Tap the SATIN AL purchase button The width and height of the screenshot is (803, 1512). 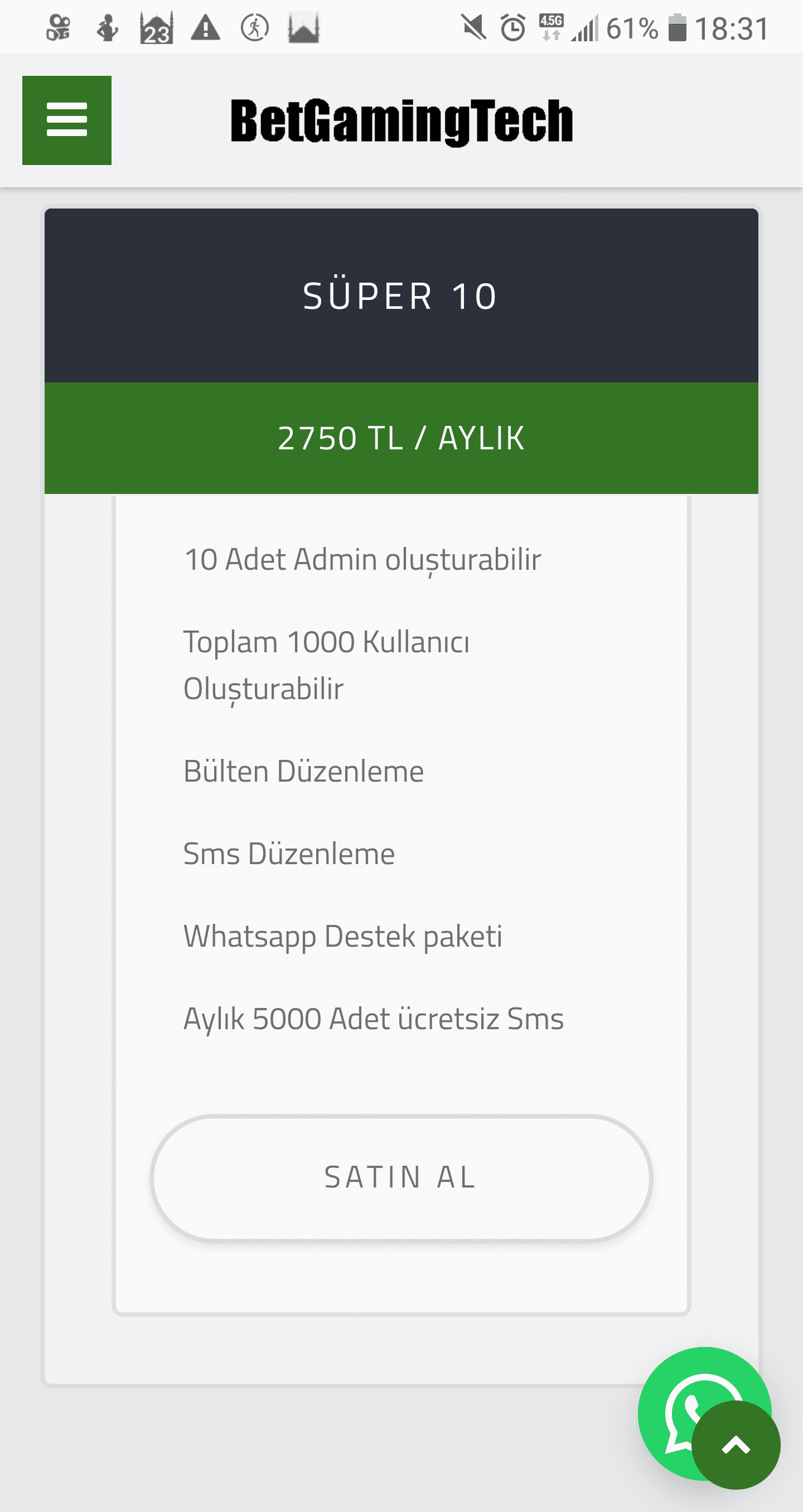pos(401,1177)
